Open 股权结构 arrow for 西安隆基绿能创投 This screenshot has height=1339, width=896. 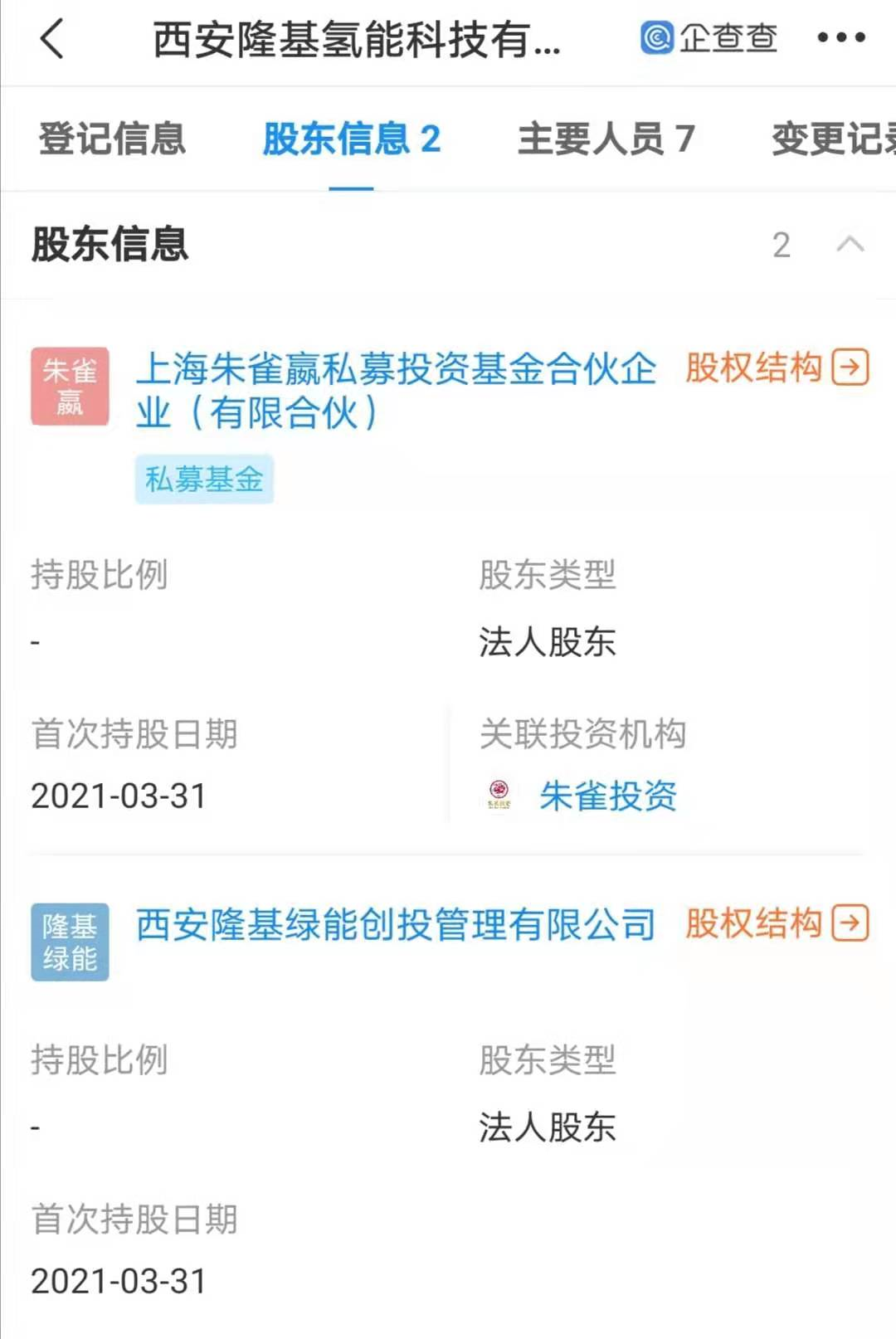coord(849,923)
